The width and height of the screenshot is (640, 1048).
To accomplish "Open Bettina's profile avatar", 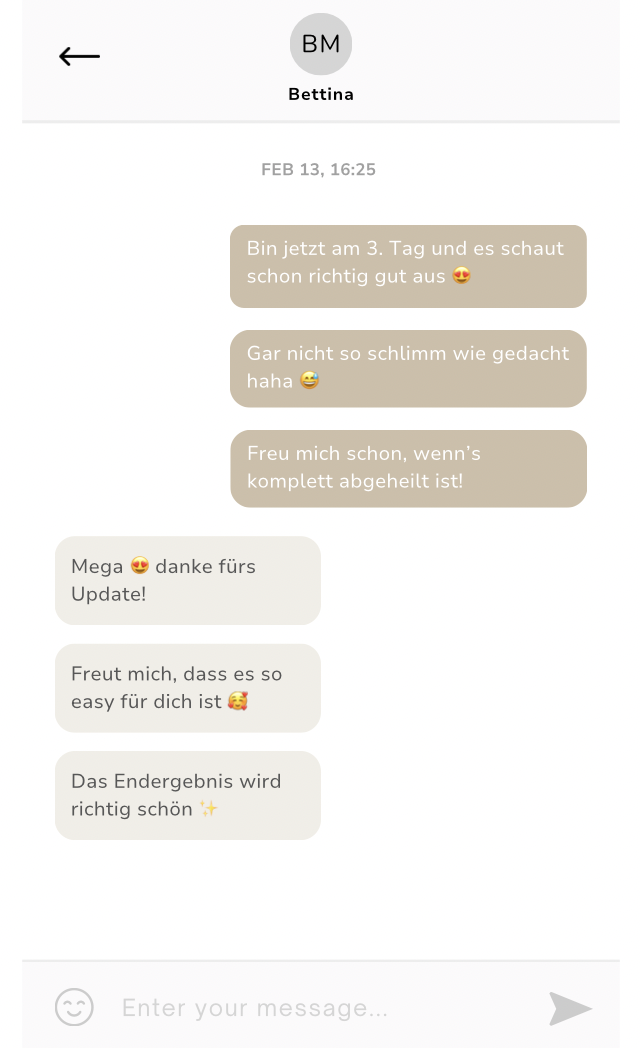I will 320,45.
